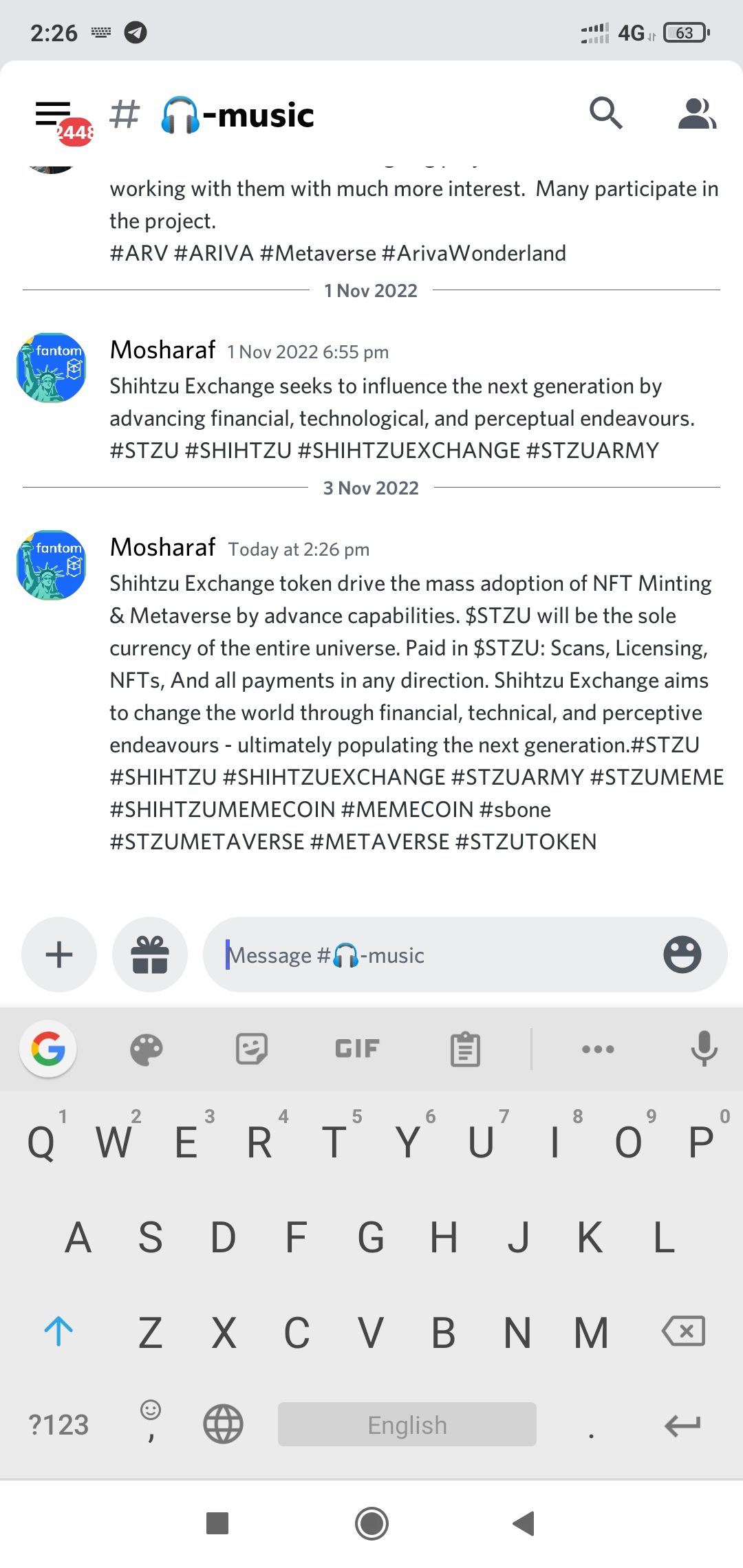743x1568 pixels.
Task: Switch to the ?123 symbols keyboard
Action: click(x=58, y=1425)
